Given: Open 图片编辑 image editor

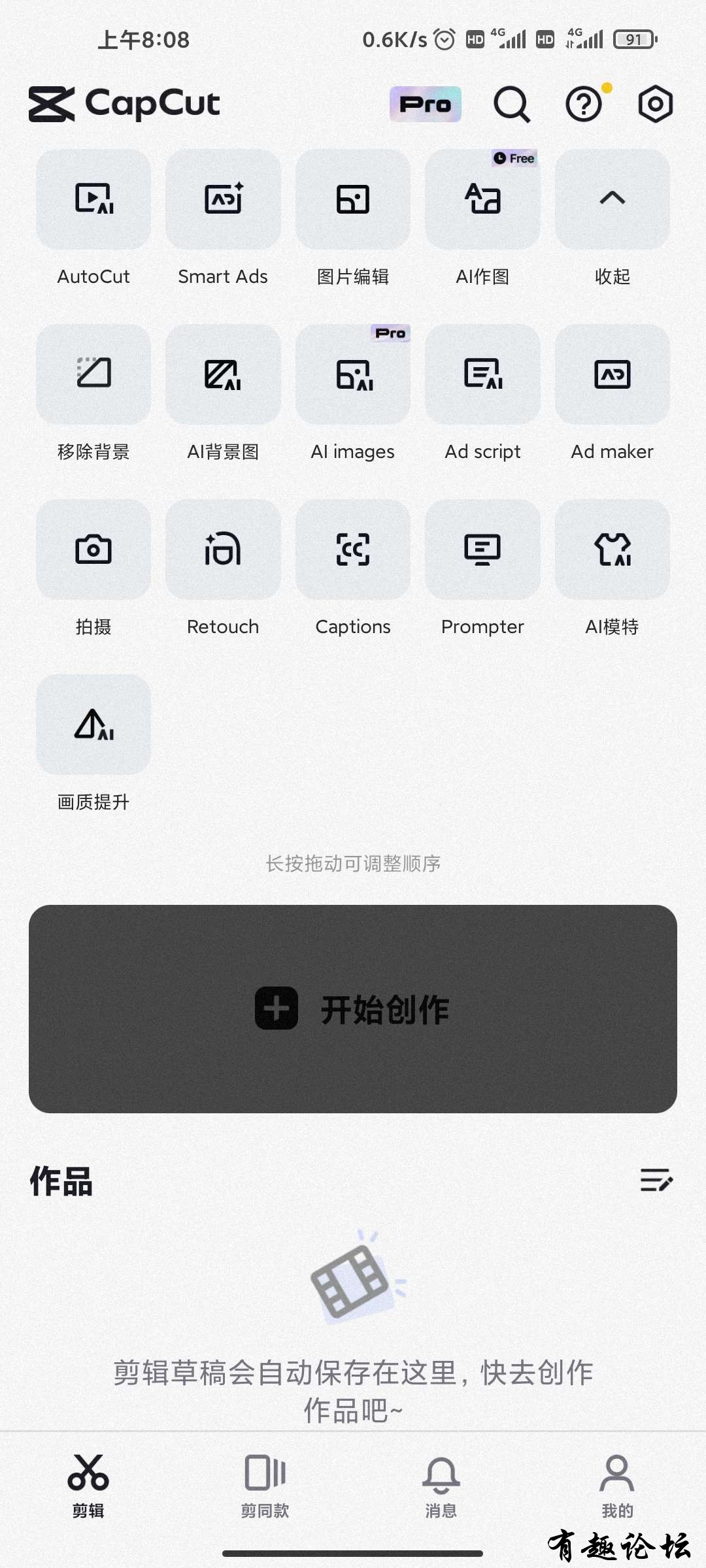Looking at the screenshot, I should pyautogui.click(x=353, y=200).
